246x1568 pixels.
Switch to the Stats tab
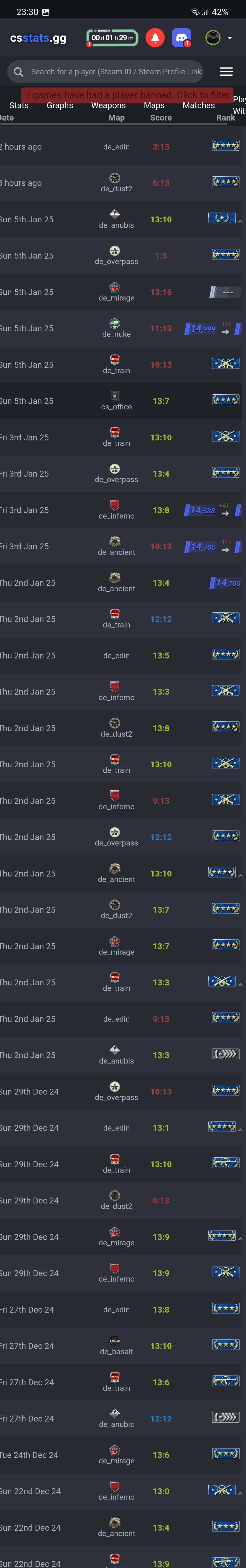[x=19, y=105]
